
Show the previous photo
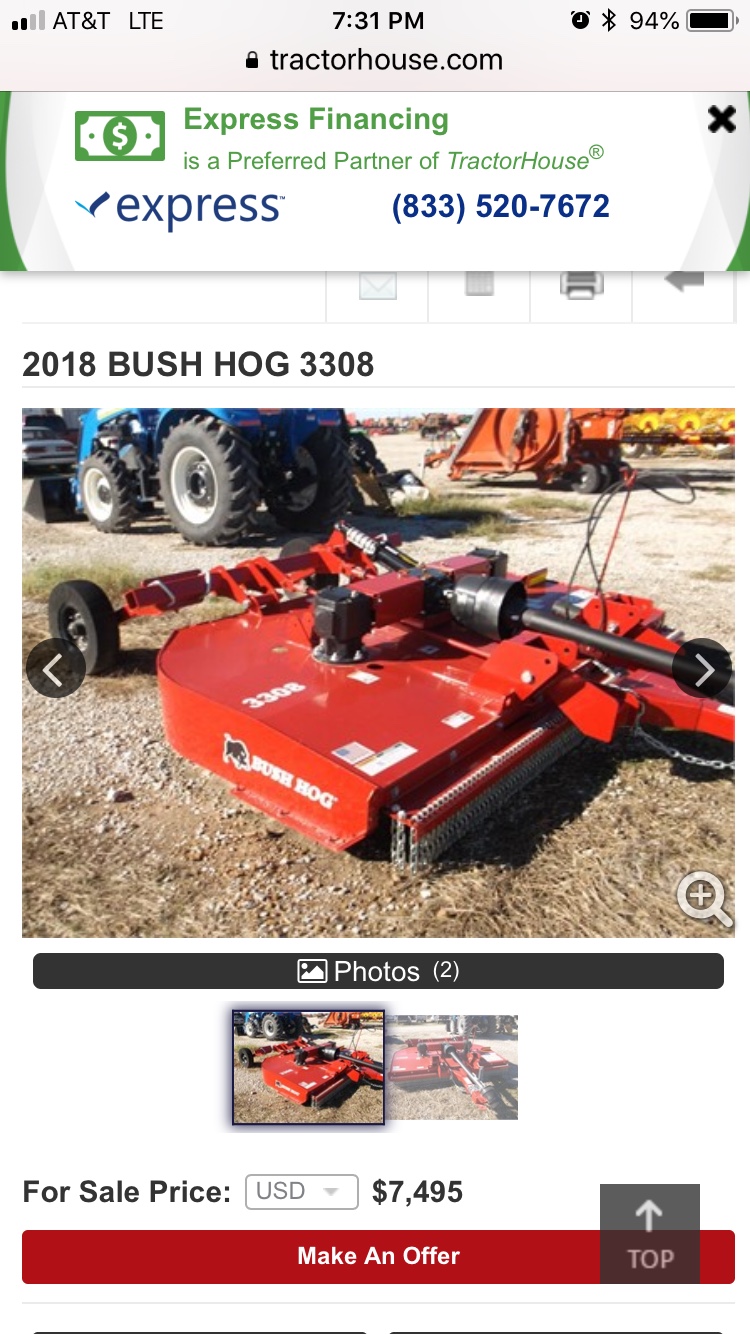55,668
